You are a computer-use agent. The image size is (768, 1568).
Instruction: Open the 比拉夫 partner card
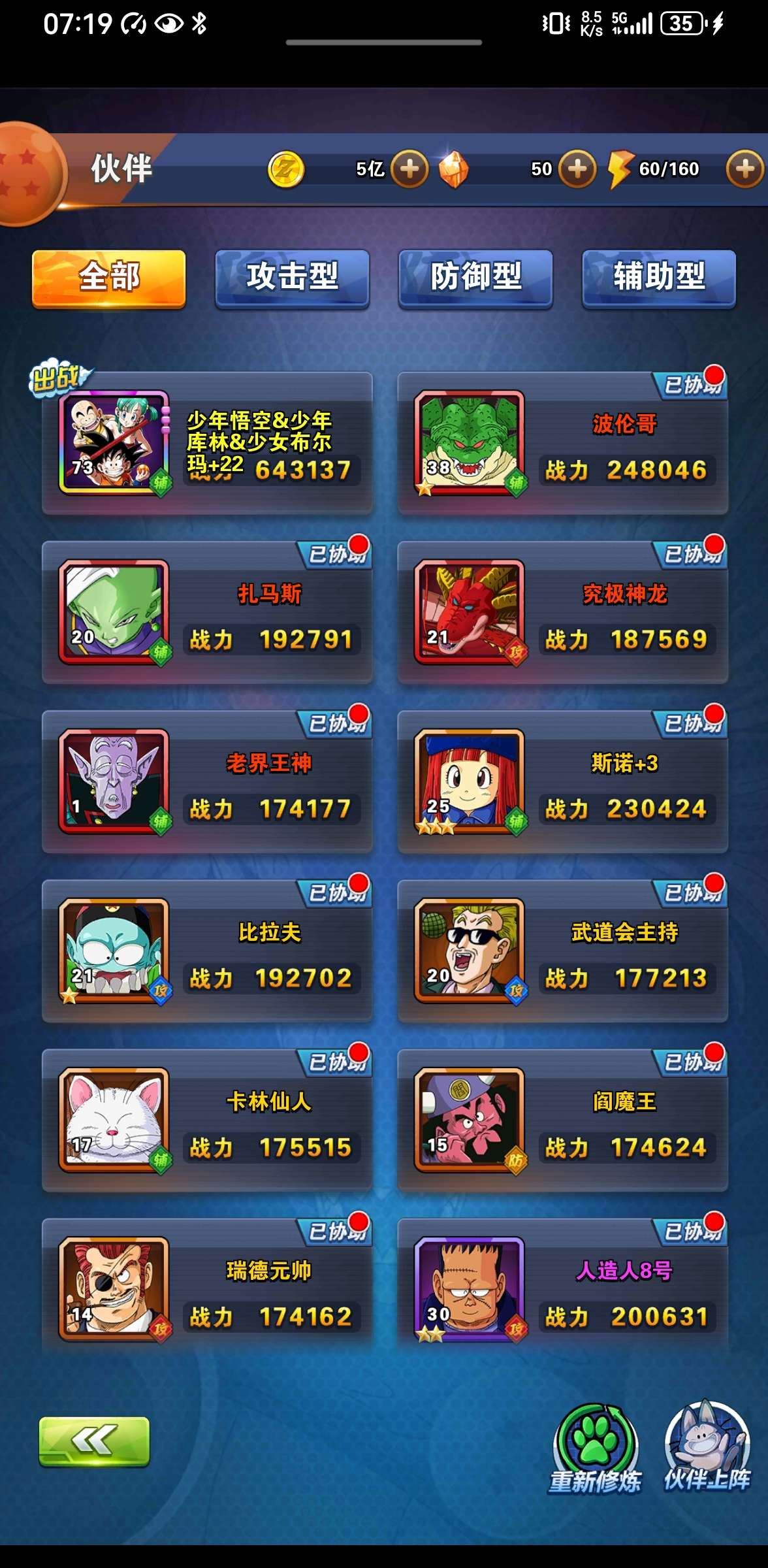207,953
